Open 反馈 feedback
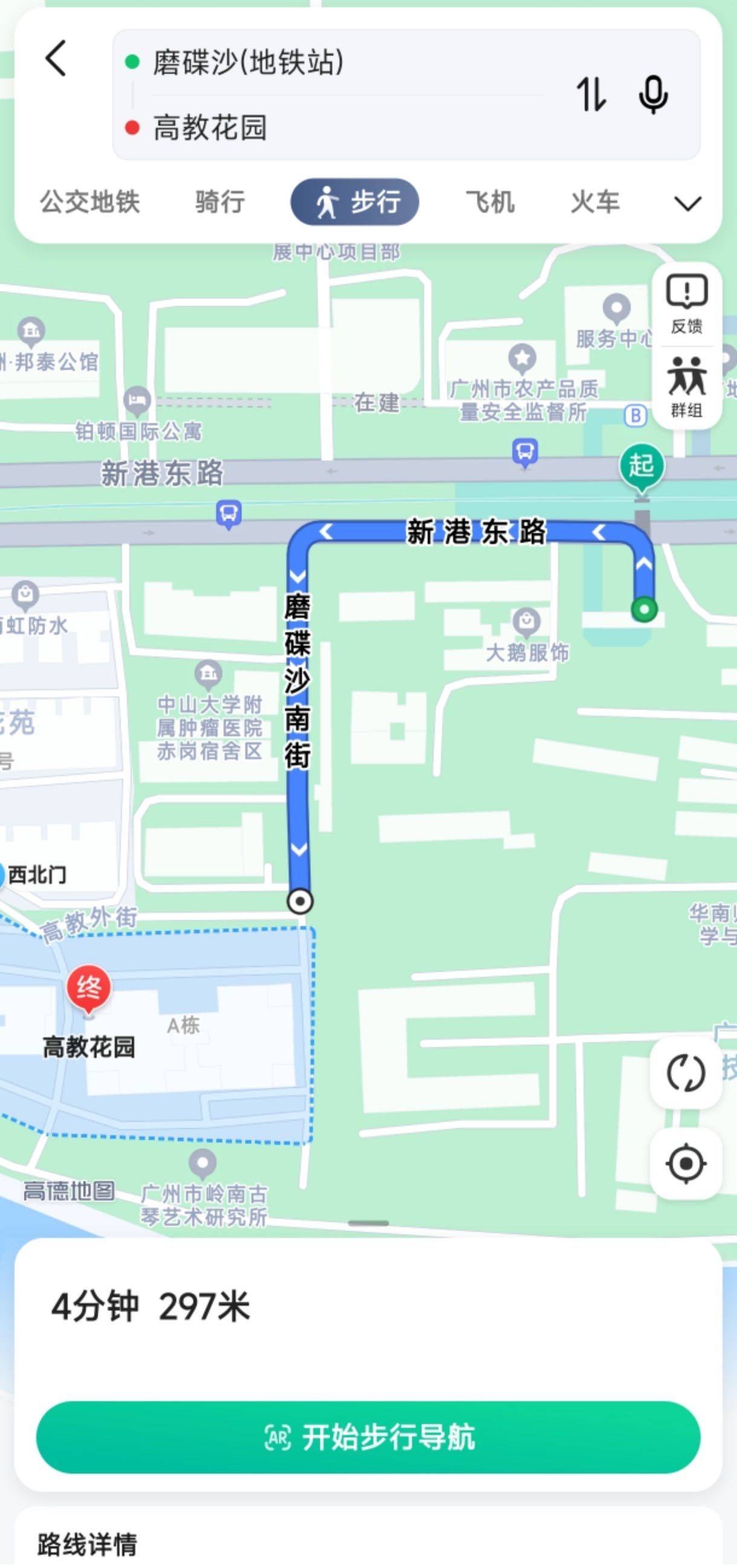 (x=686, y=304)
